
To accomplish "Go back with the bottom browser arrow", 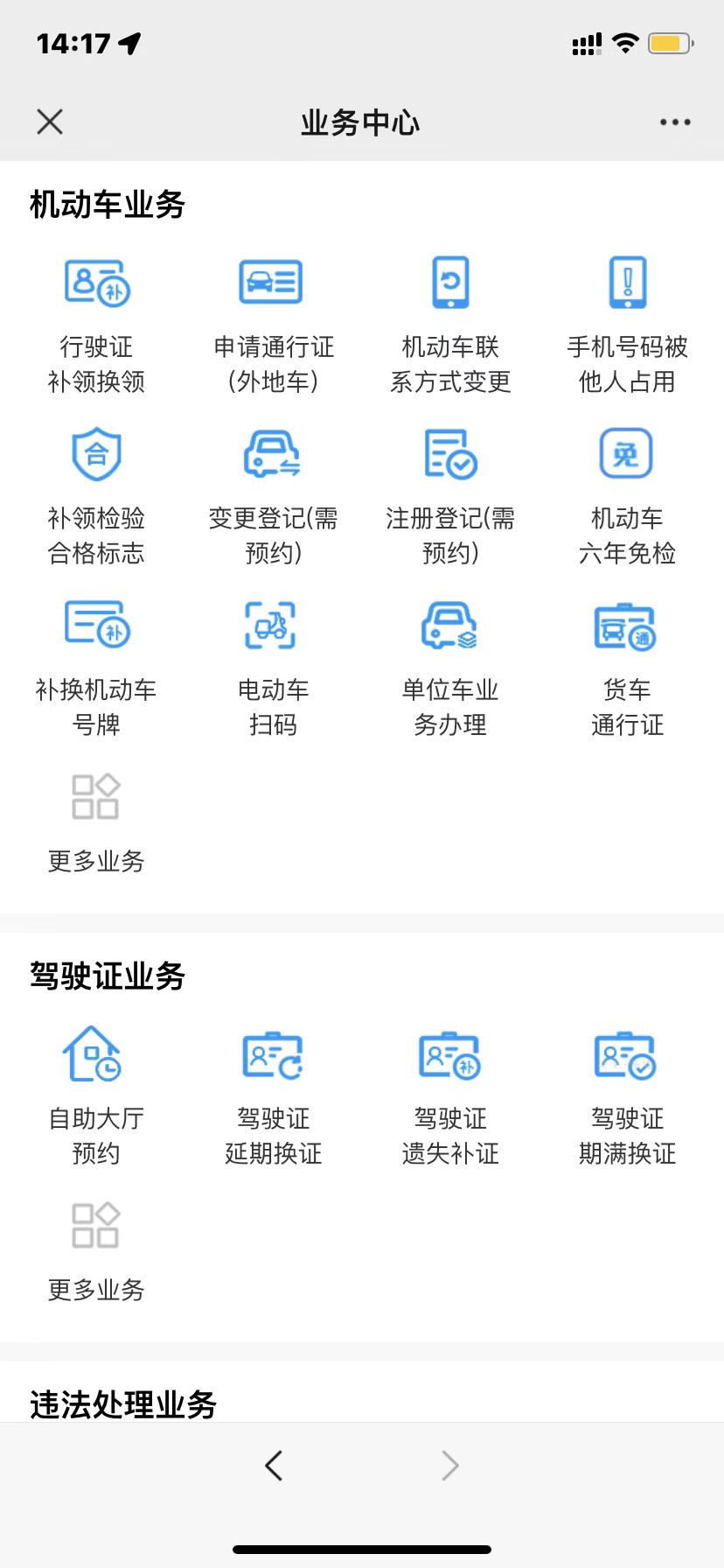I will pos(274,1465).
